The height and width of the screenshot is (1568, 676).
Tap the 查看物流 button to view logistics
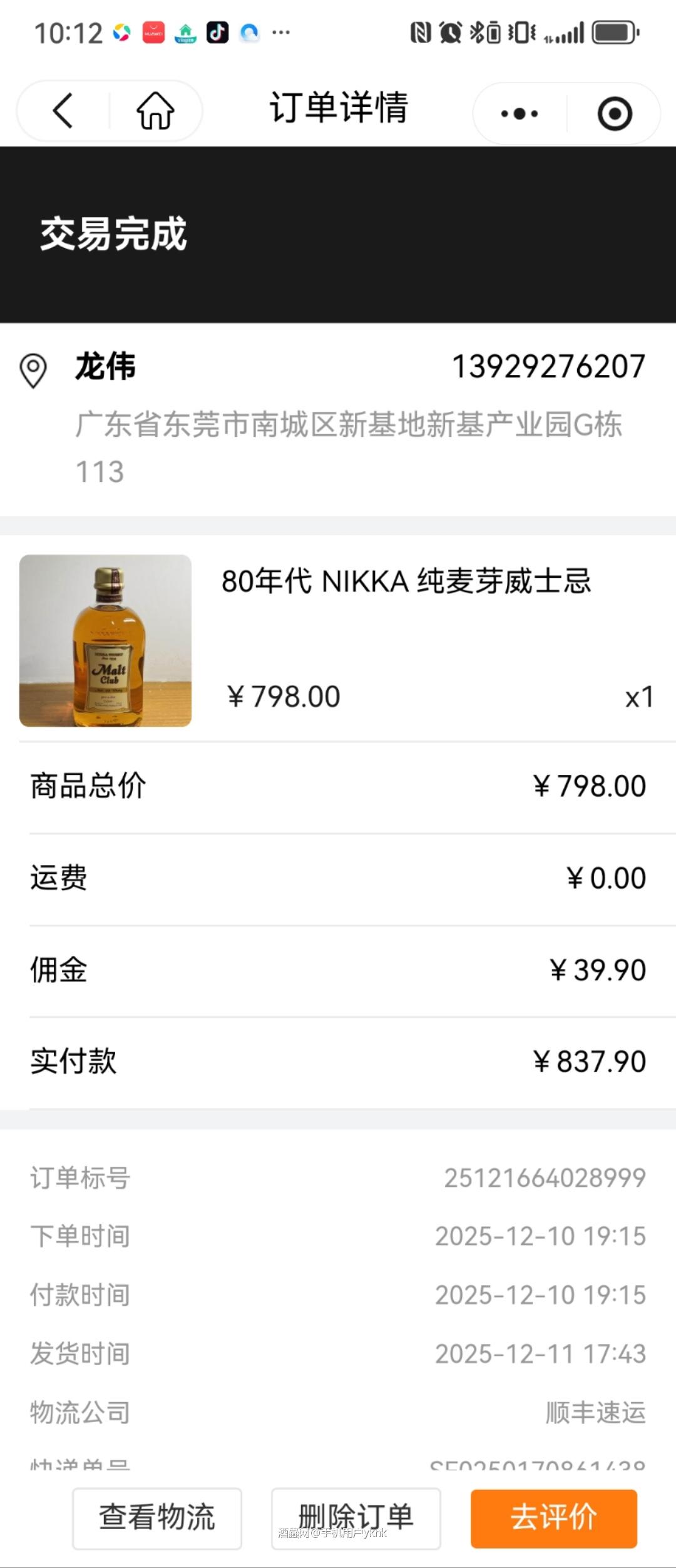pos(156,1517)
